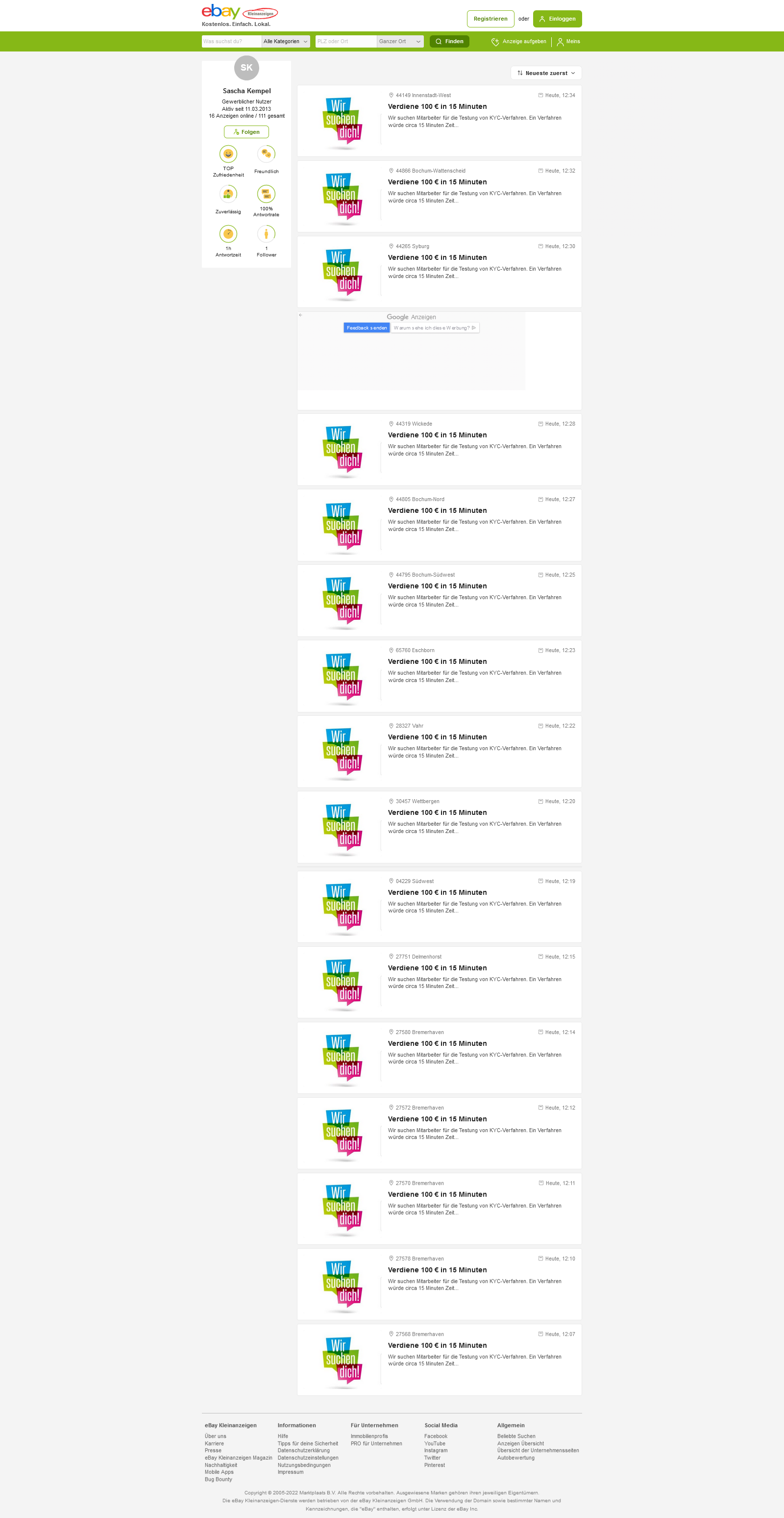Viewport: 784px width, 1518px height.
Task: Open the Facebook social media link
Action: pos(436,1436)
